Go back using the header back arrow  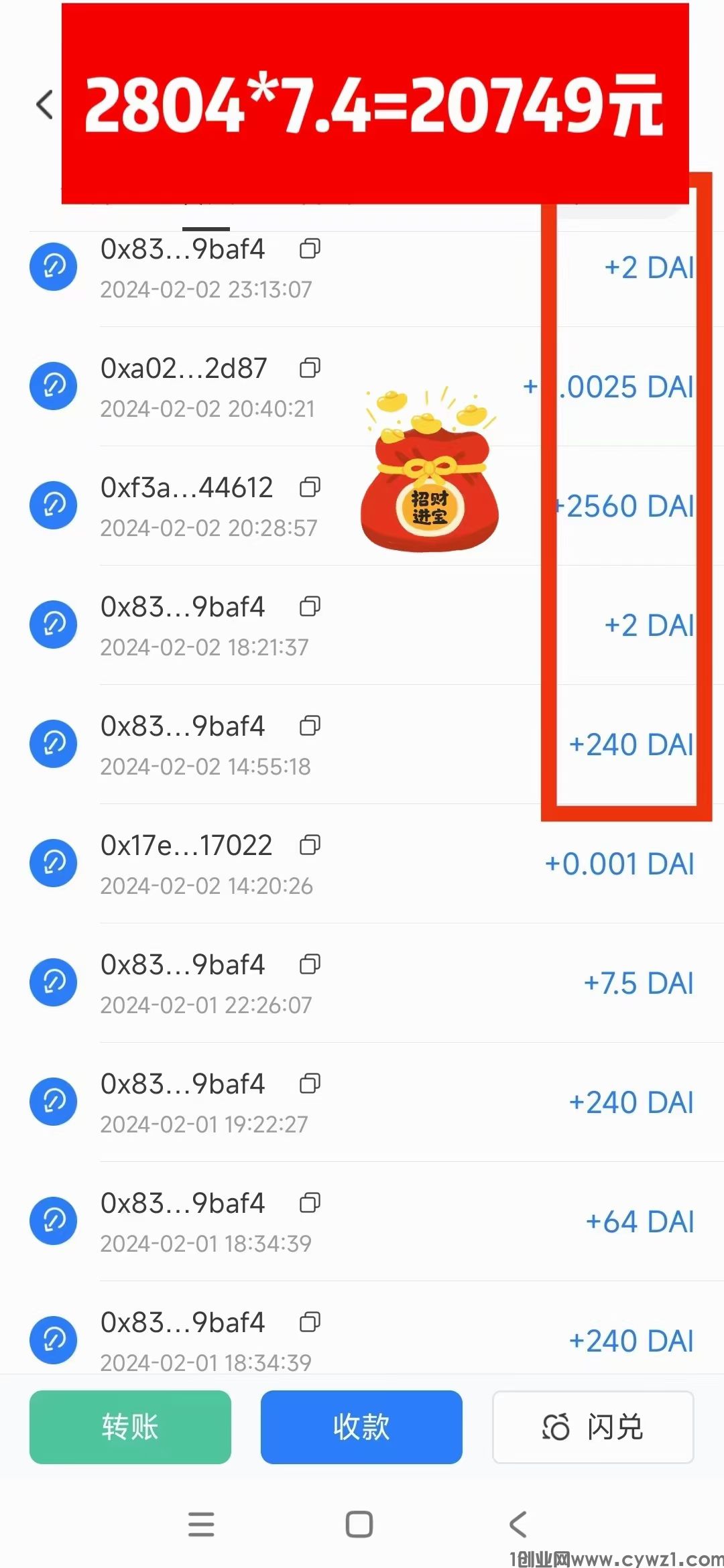pos(44,105)
